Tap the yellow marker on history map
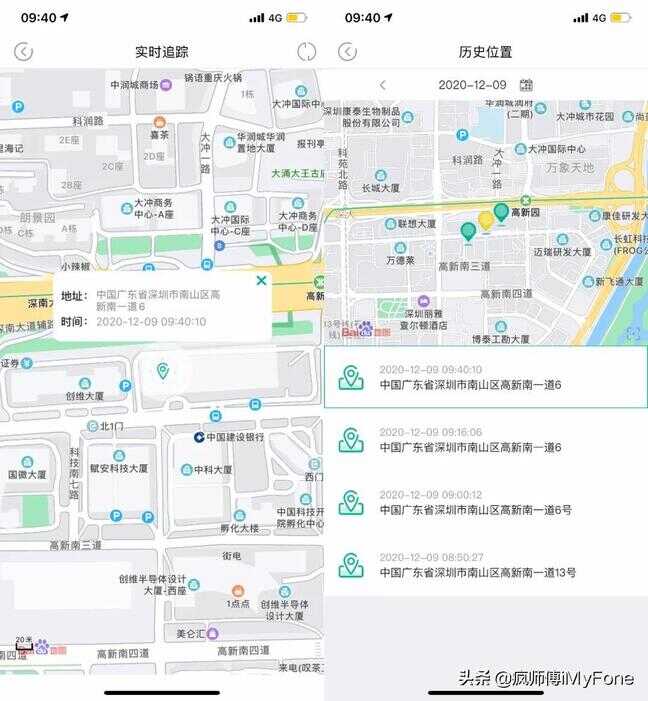 pos(486,219)
